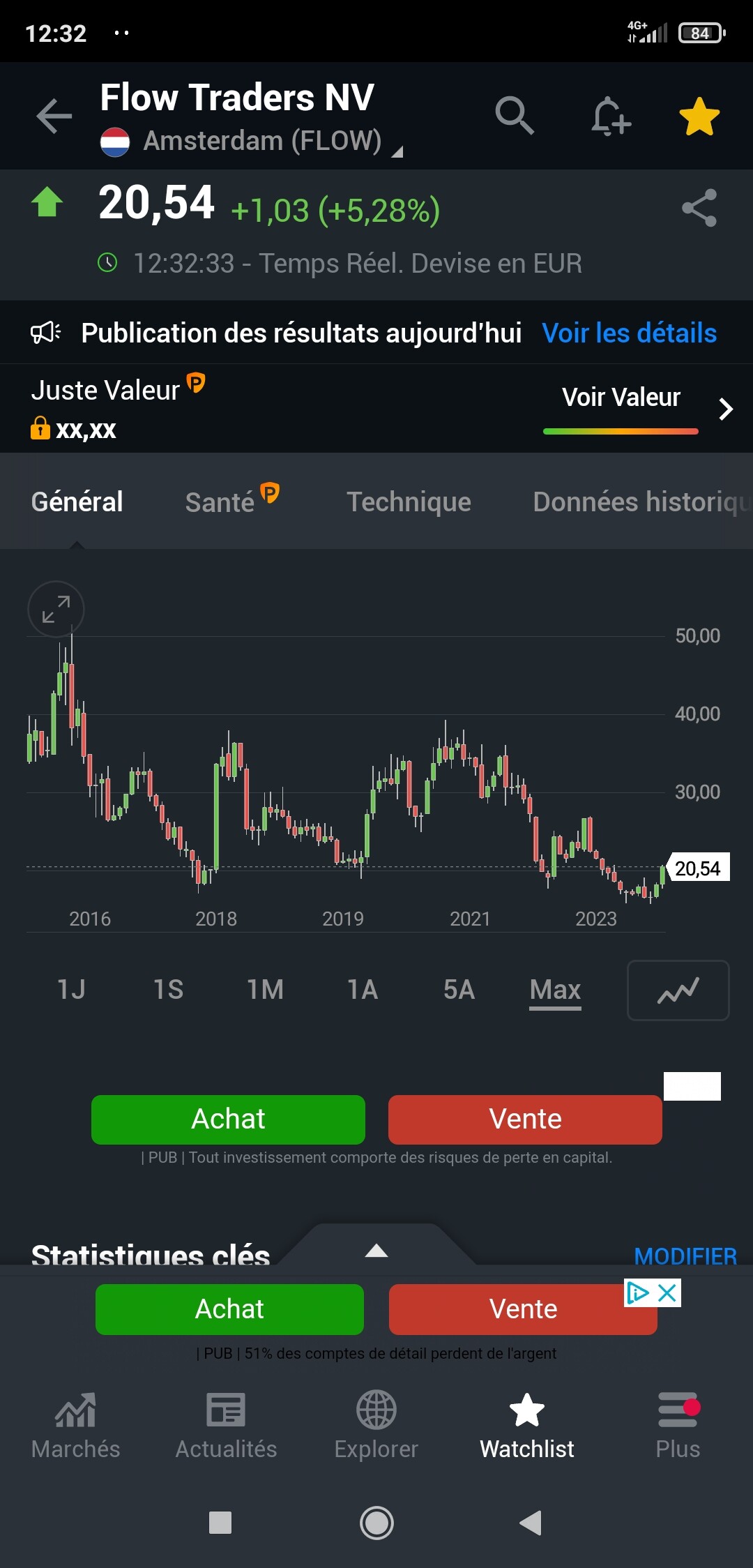Open the Amsterdam (FLOW) exchange dropdown

click(x=252, y=142)
